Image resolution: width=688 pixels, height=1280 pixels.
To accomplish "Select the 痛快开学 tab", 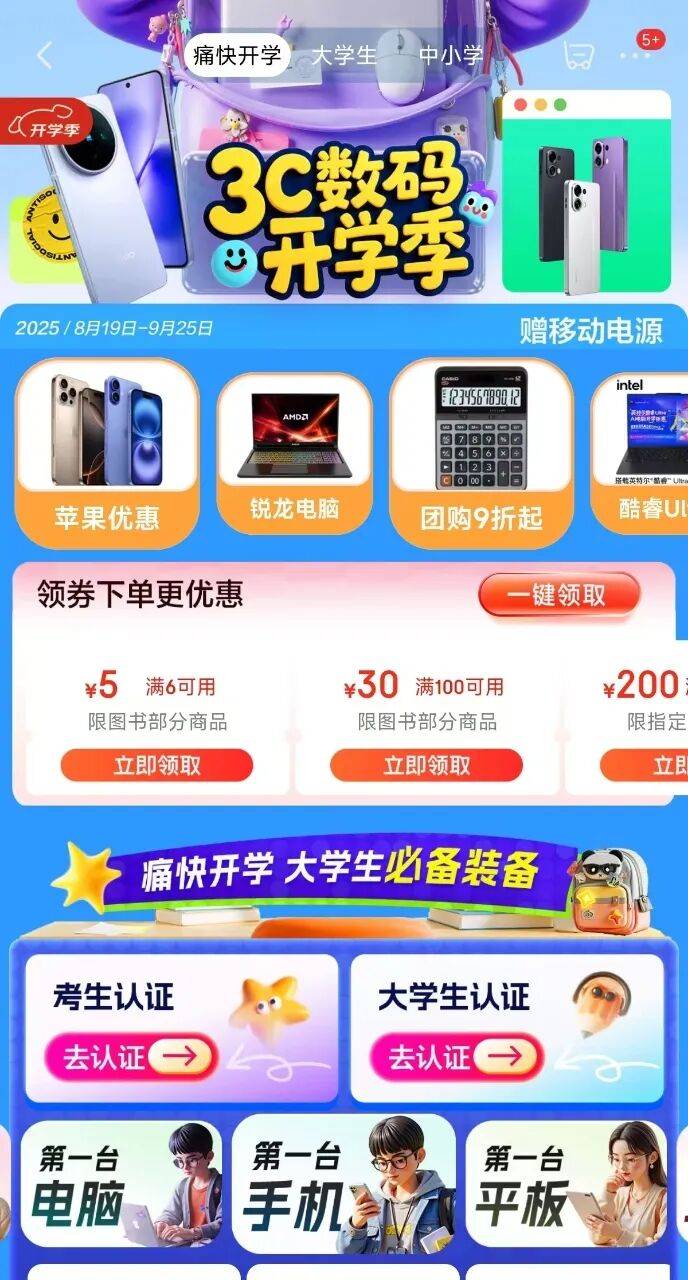I will click(237, 56).
